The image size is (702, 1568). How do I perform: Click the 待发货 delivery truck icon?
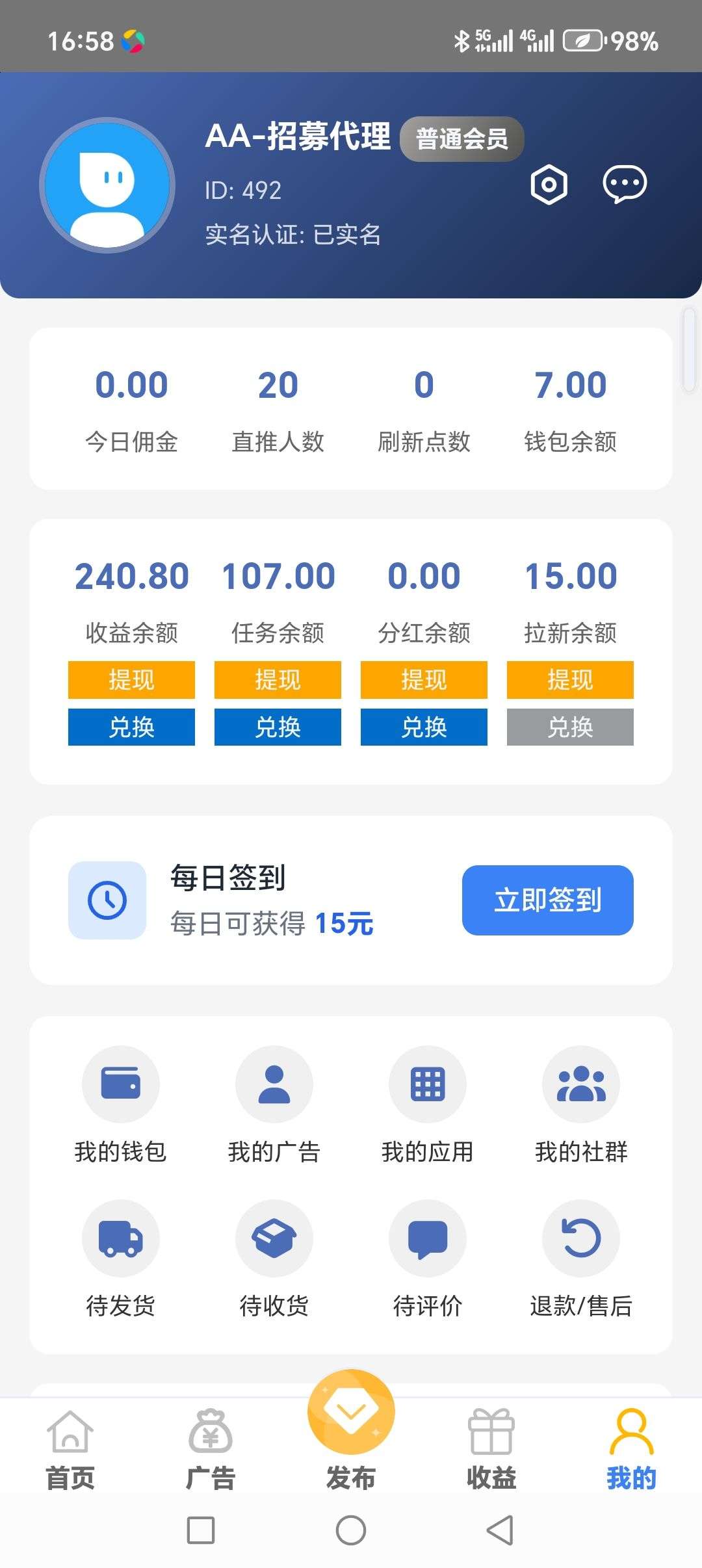click(x=120, y=1238)
